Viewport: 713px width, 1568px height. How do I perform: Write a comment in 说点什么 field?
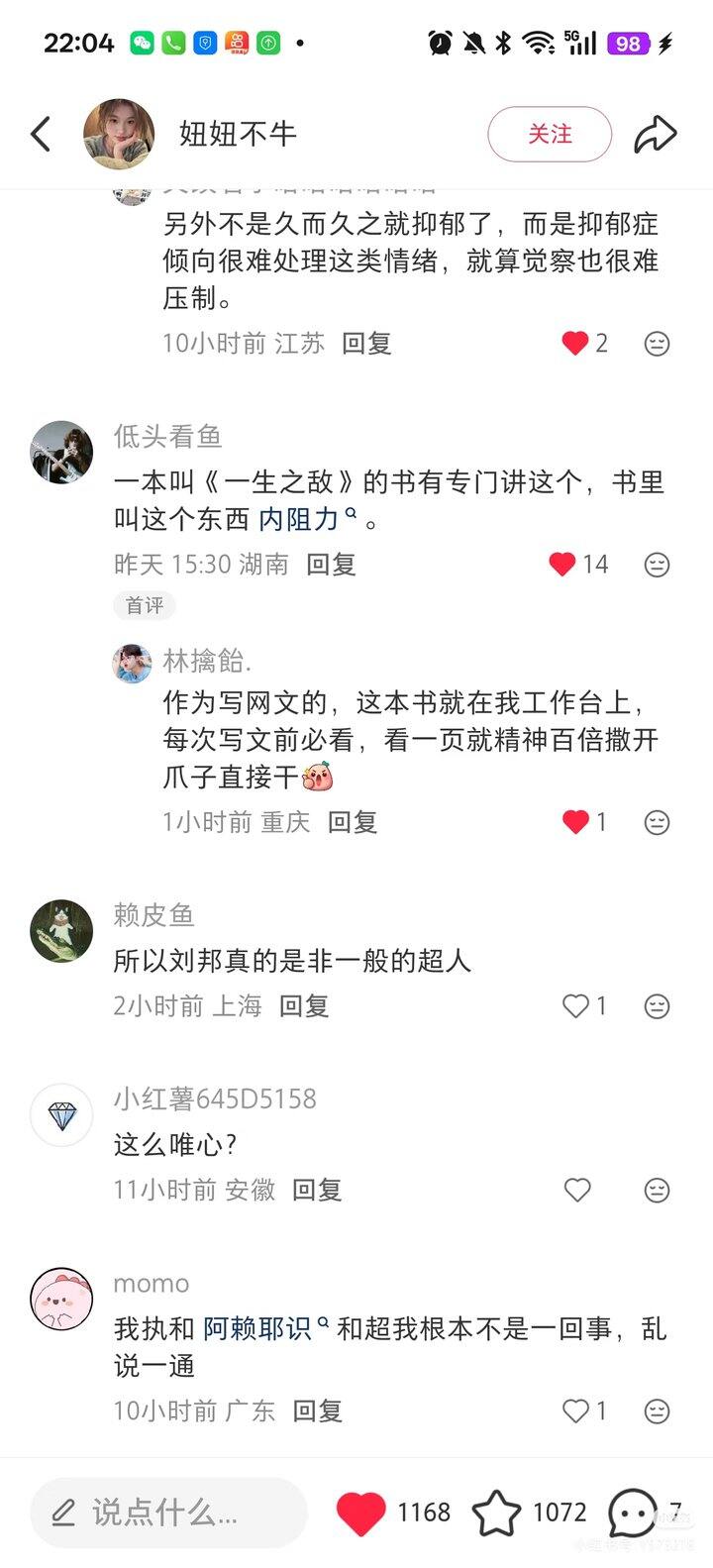[x=168, y=1513]
